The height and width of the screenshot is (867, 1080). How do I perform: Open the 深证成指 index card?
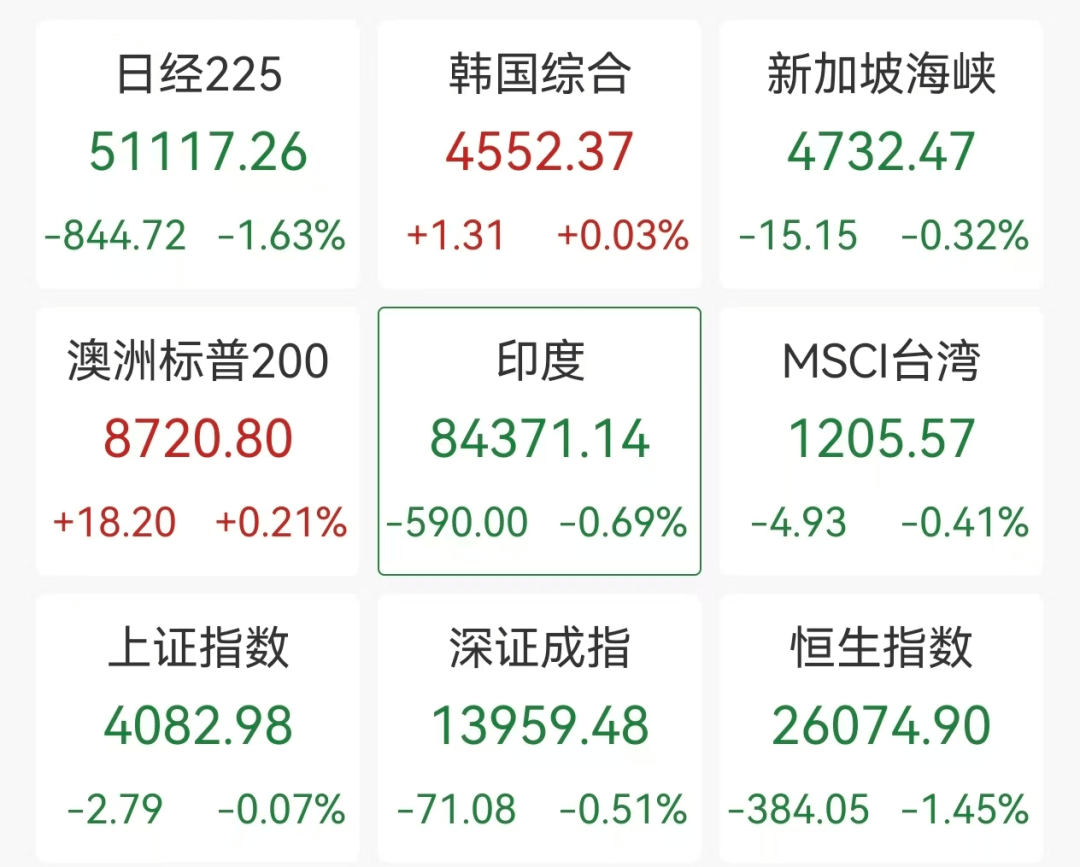click(x=539, y=728)
